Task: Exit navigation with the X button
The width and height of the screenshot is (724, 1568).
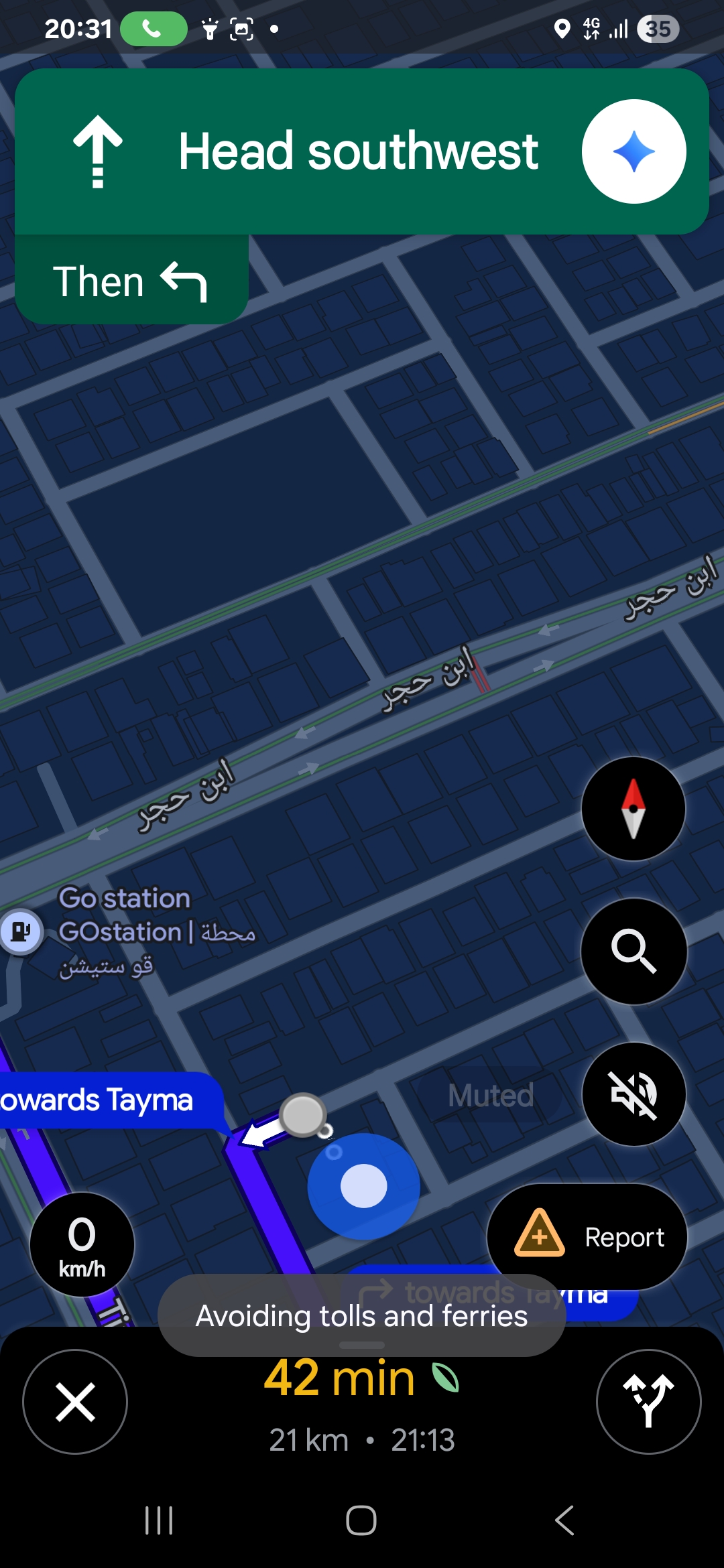Action: (75, 1402)
